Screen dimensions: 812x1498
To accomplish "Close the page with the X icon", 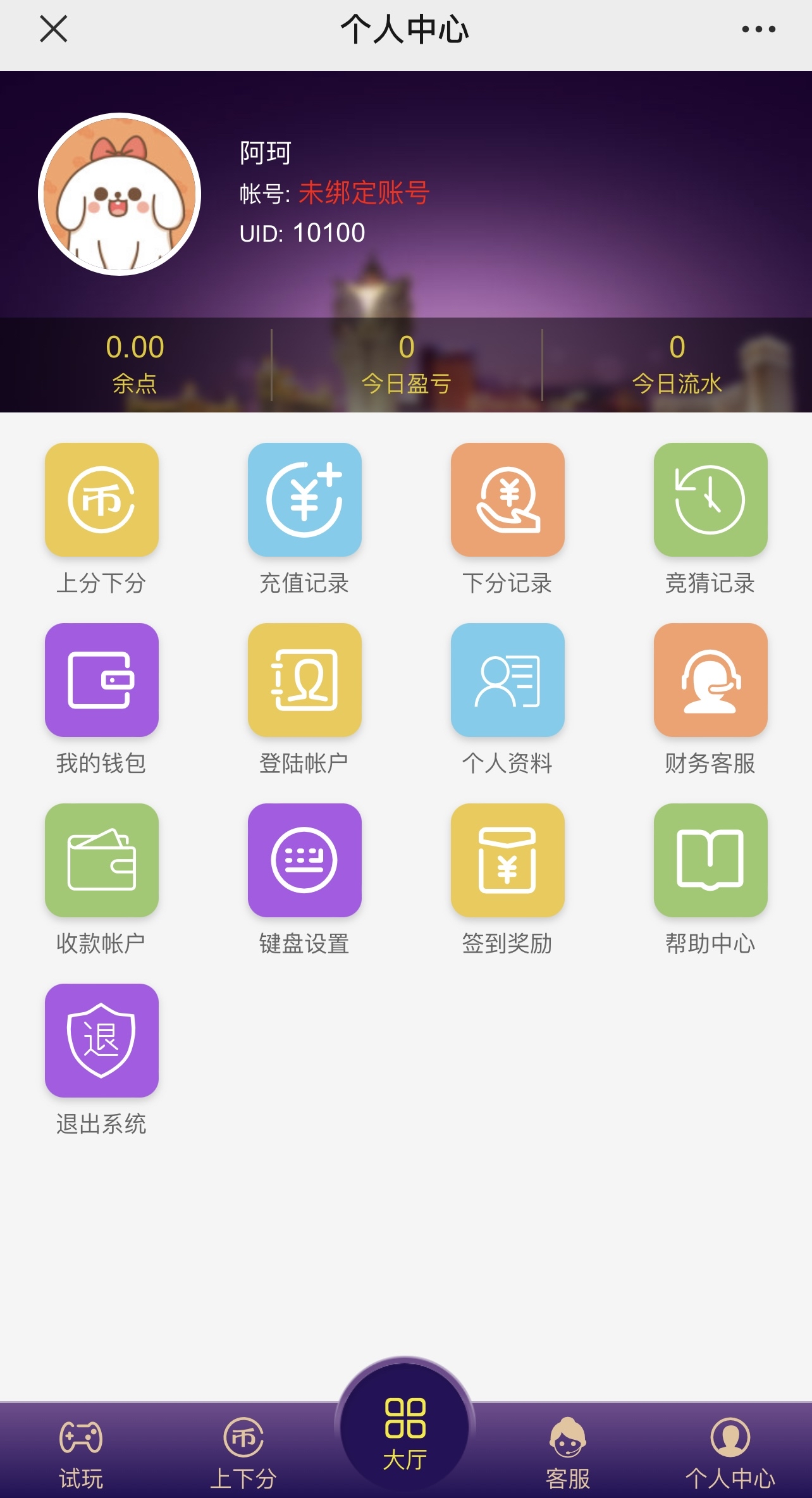I will click(54, 29).
